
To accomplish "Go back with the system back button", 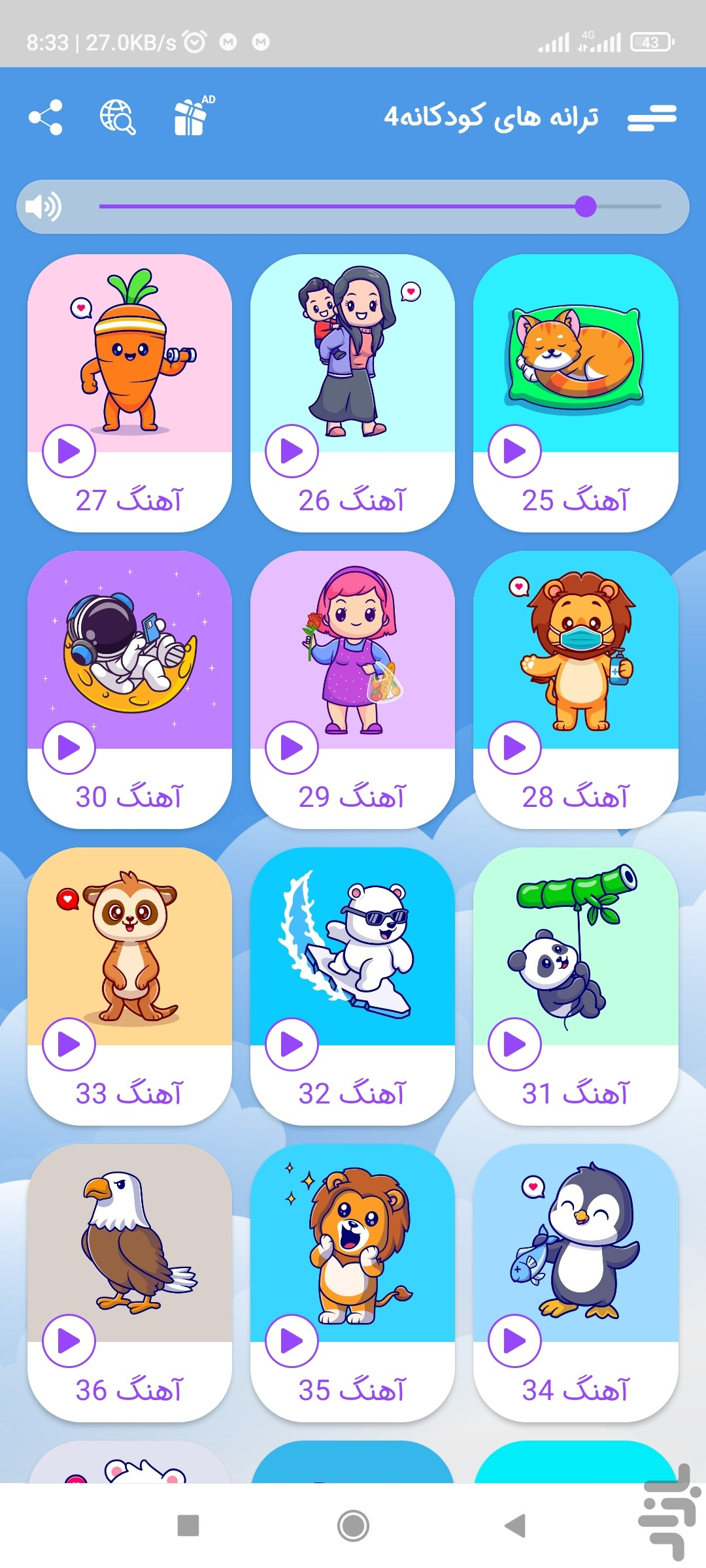I will [516, 1526].
